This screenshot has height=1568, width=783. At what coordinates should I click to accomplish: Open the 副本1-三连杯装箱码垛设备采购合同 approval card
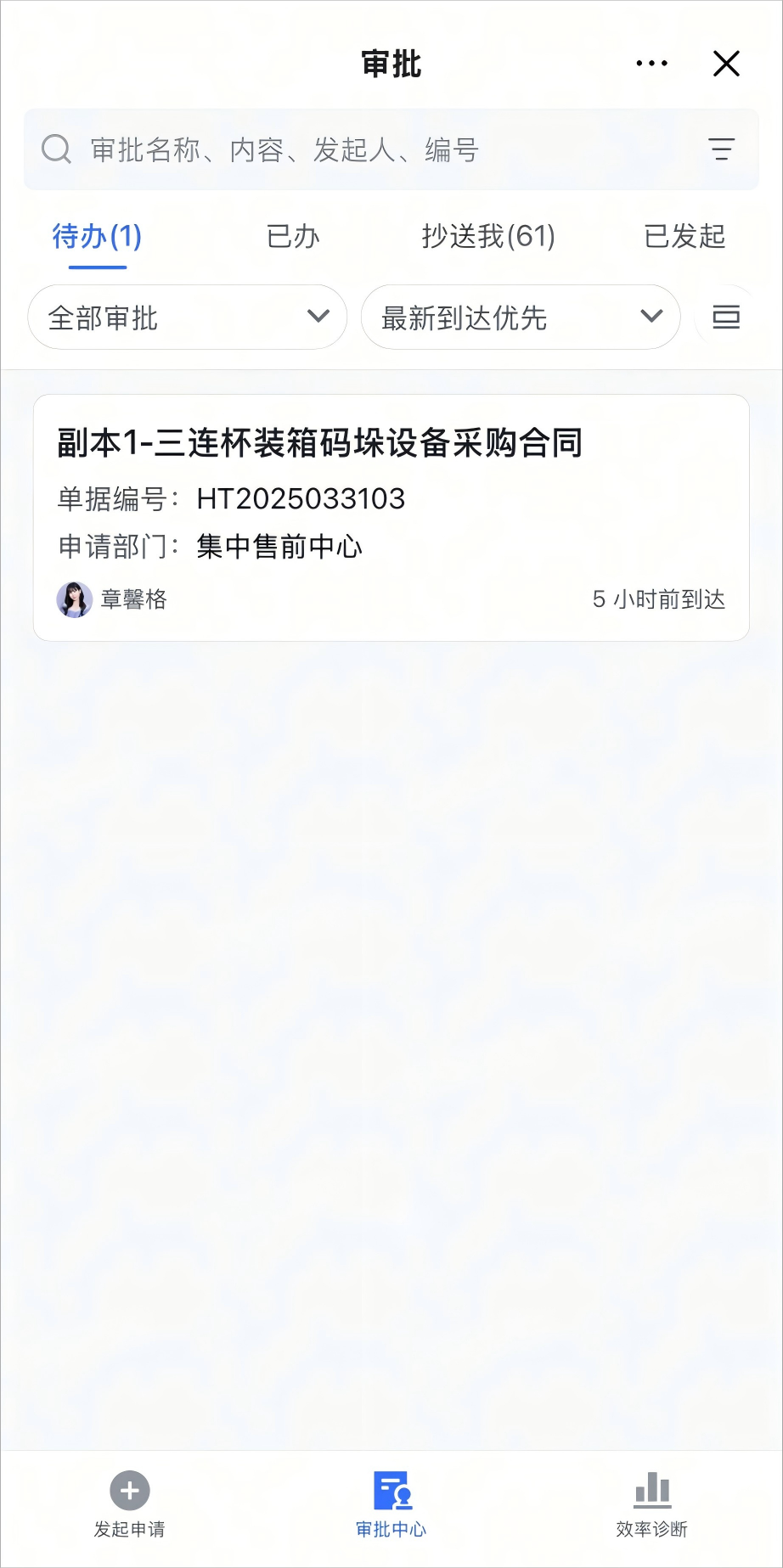391,517
